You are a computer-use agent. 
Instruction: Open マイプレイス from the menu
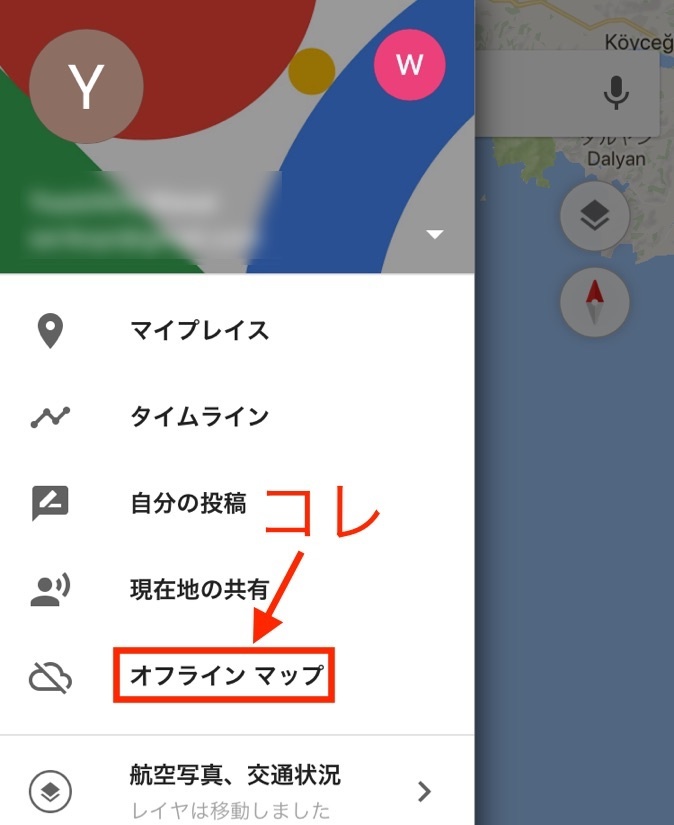(199, 330)
